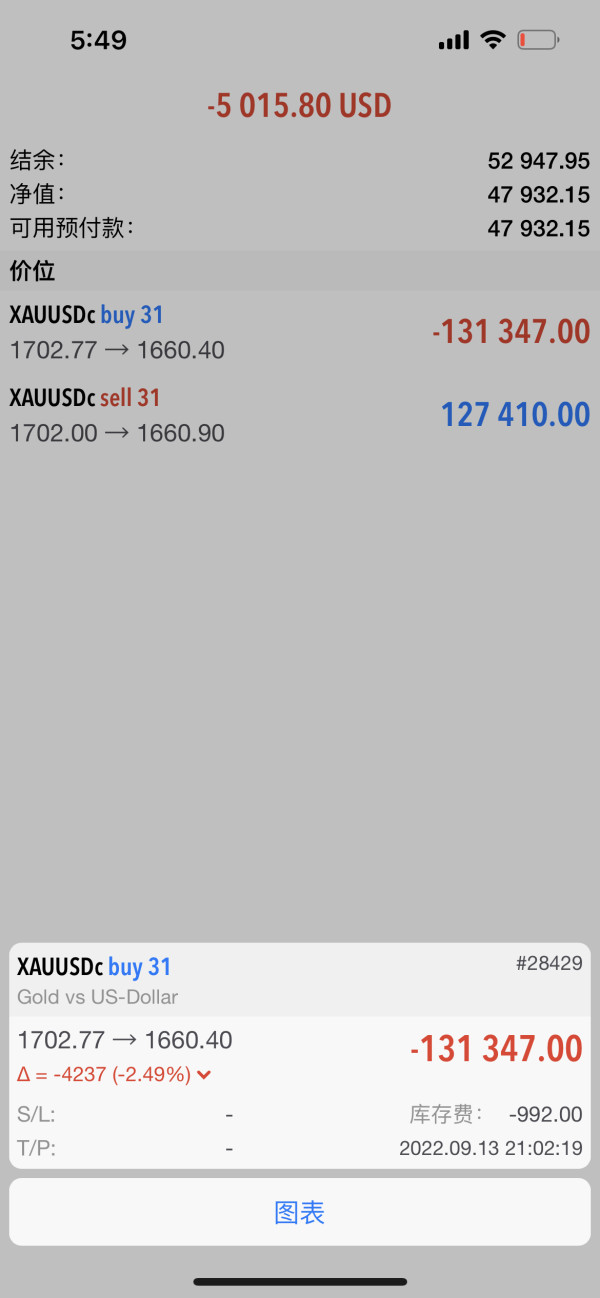Tap the 图表 chart button

pyautogui.click(x=300, y=1213)
